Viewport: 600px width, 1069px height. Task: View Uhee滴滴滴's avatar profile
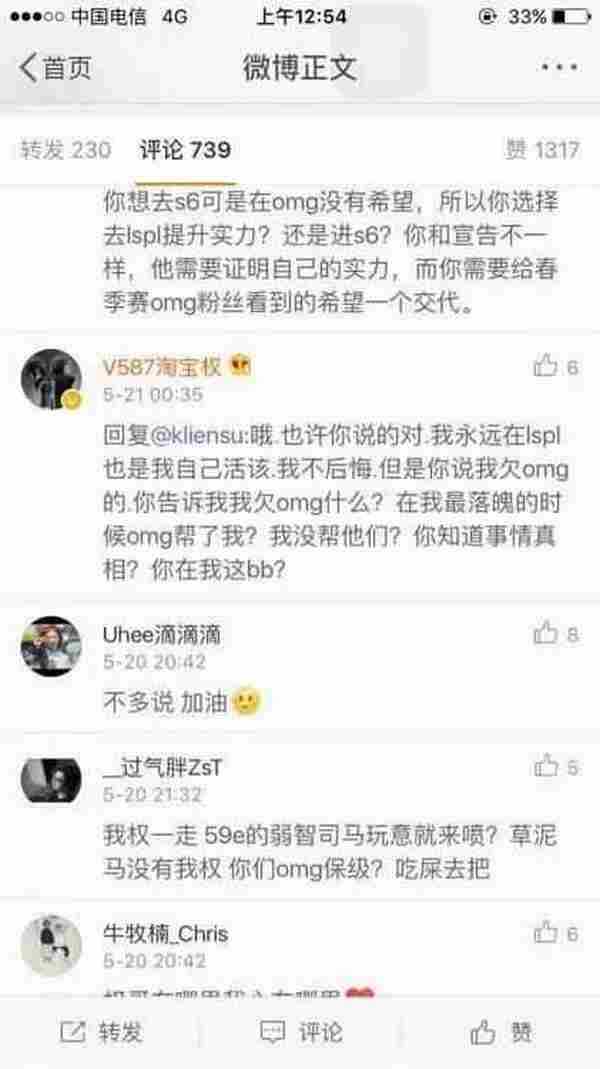point(50,646)
